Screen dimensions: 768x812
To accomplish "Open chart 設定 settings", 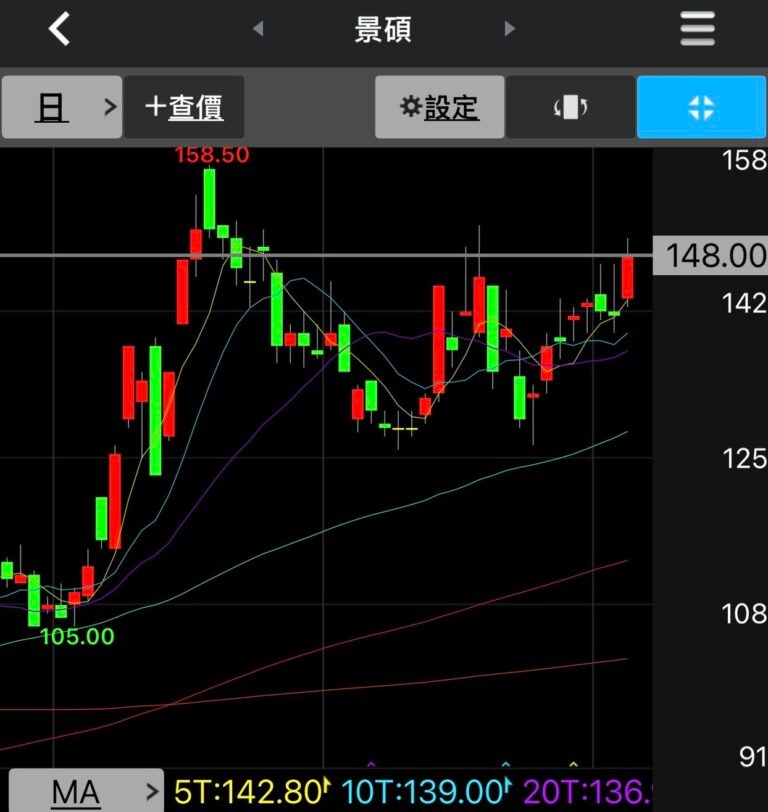I will click(x=439, y=107).
